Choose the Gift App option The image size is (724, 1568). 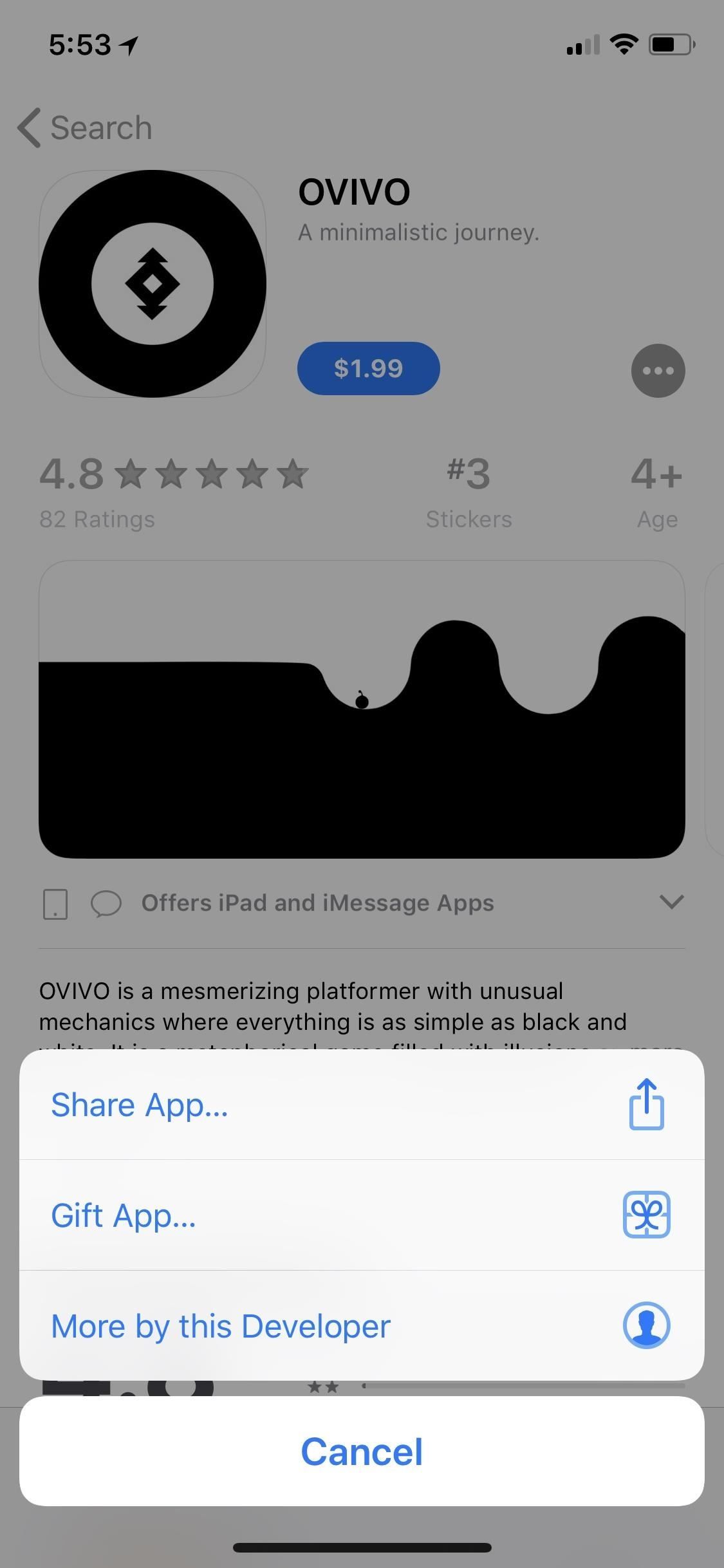[360, 1215]
